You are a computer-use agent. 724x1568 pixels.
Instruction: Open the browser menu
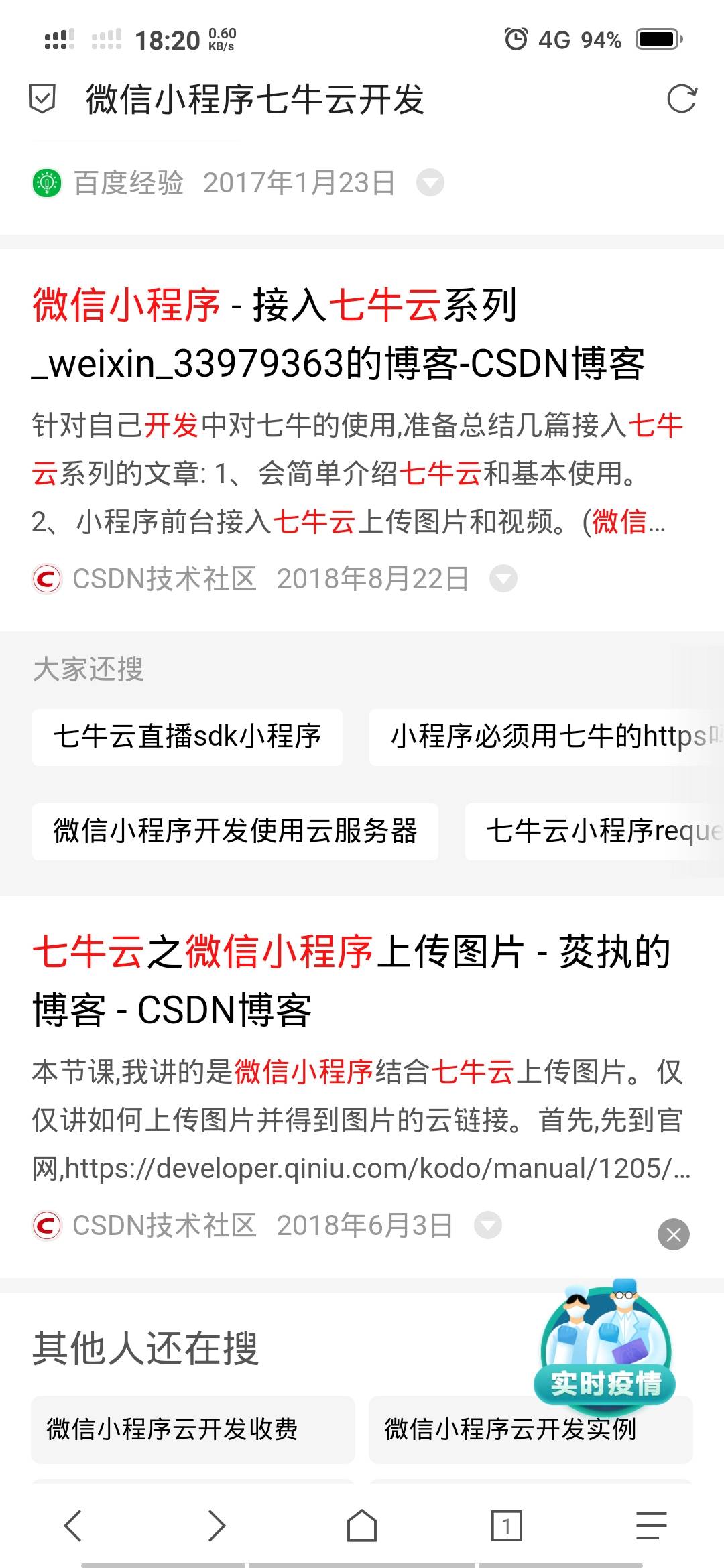pos(651,1526)
